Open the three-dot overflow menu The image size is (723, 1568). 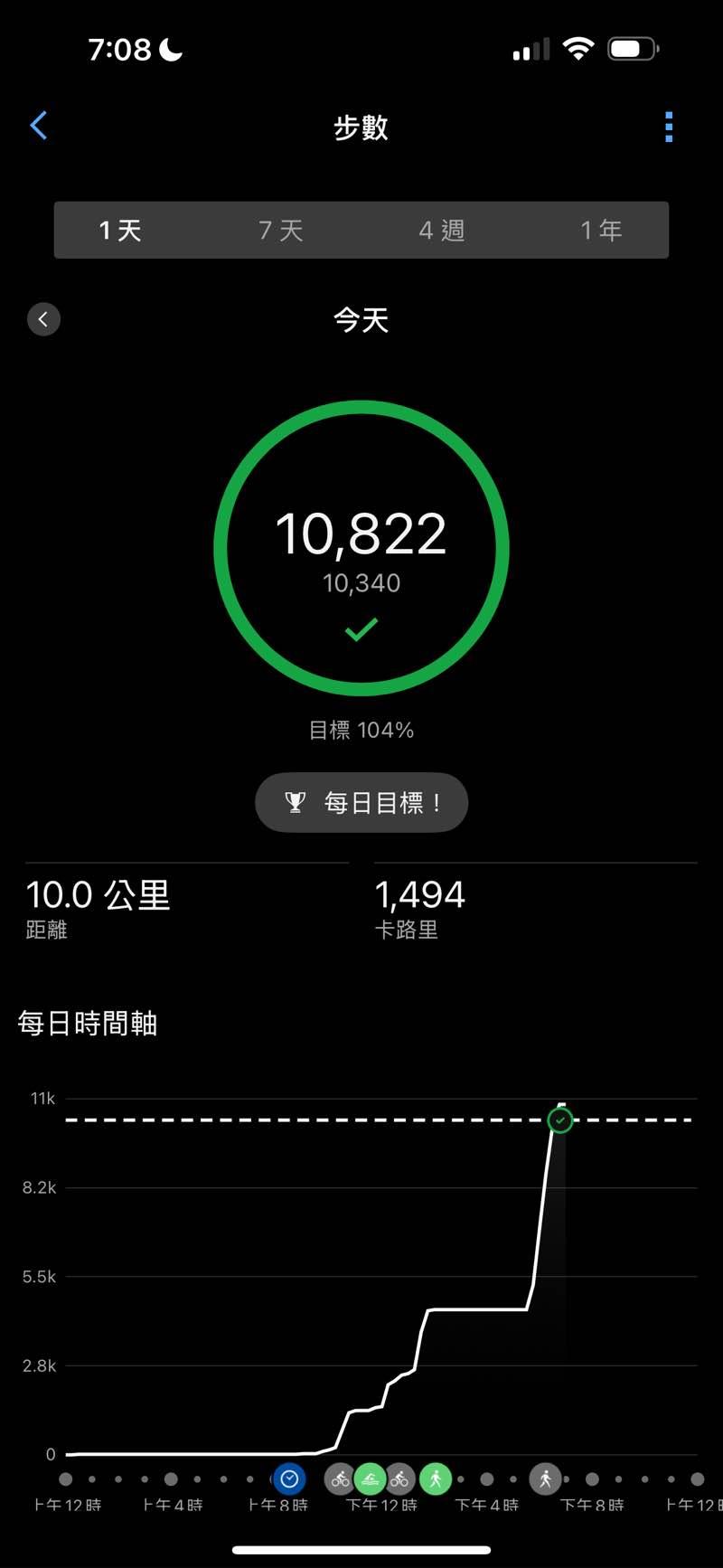(669, 128)
